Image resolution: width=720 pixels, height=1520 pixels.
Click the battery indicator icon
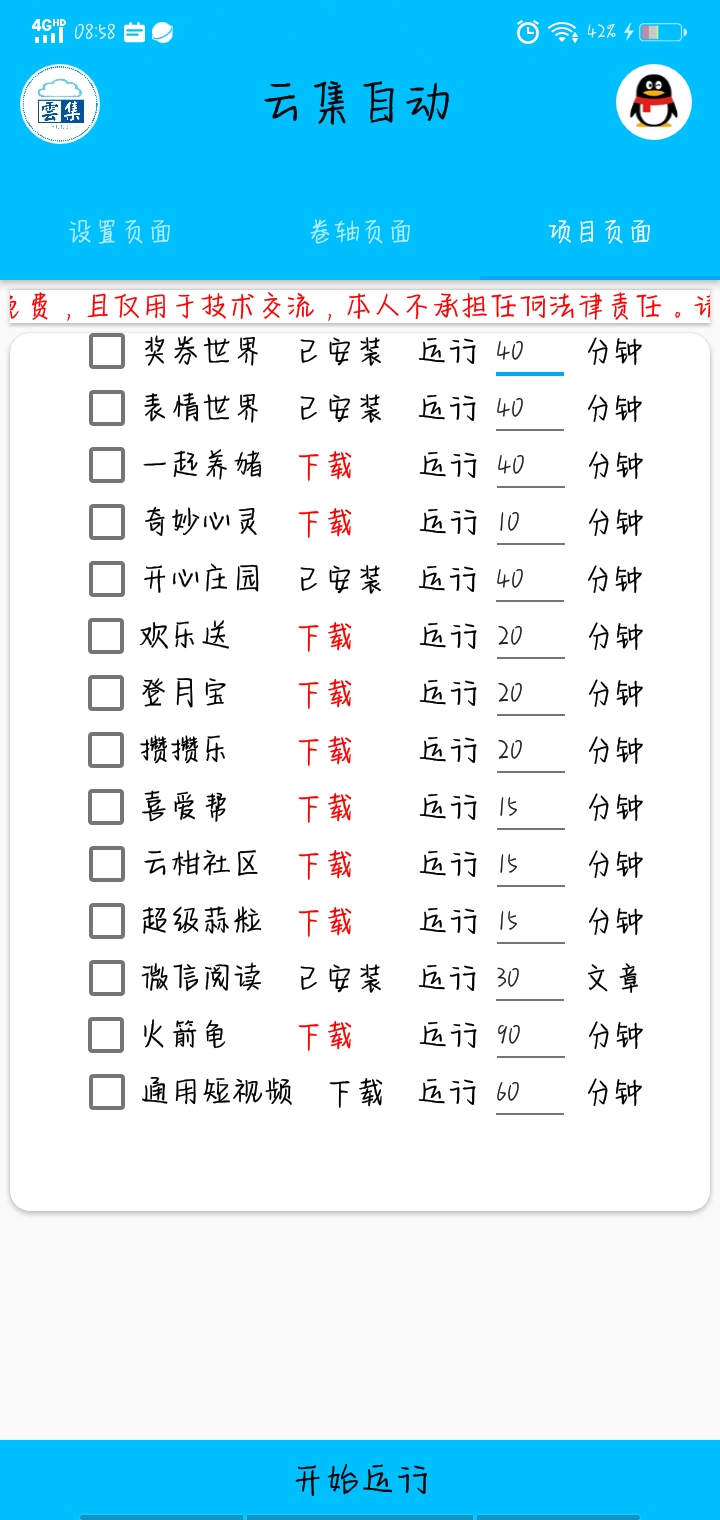point(662,31)
